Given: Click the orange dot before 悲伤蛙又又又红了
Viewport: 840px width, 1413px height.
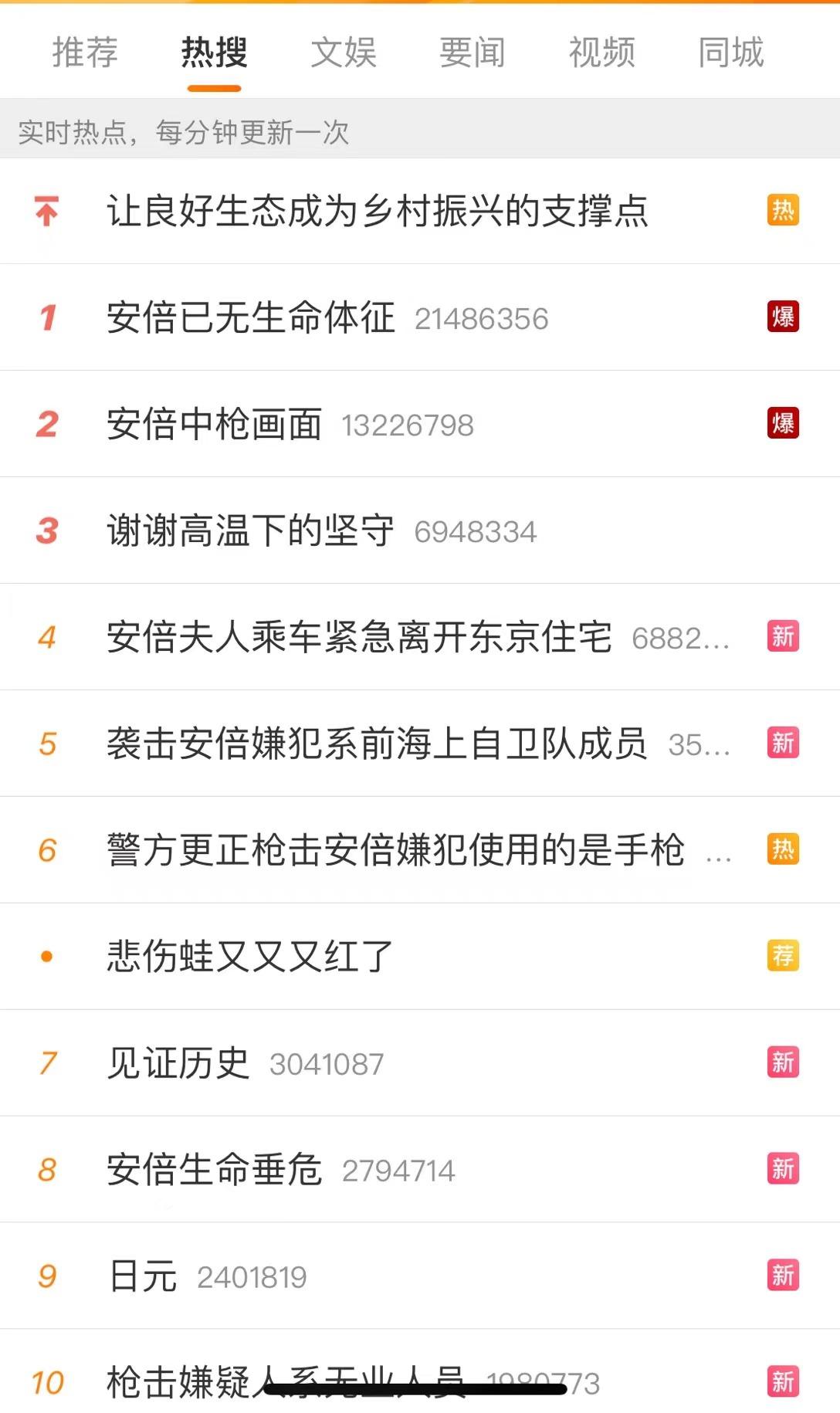Looking at the screenshot, I should [48, 957].
